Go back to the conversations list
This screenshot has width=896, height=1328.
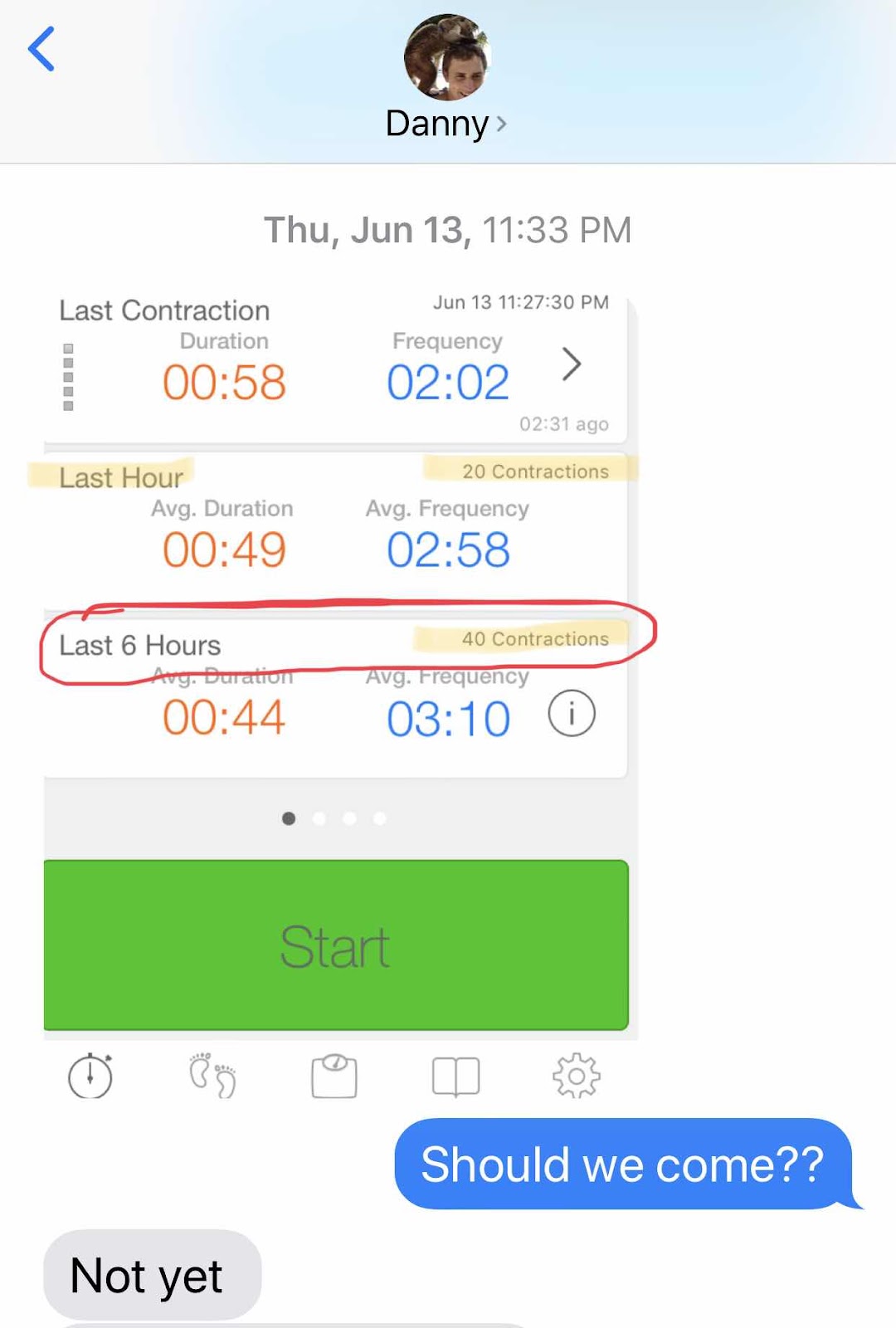click(x=41, y=50)
